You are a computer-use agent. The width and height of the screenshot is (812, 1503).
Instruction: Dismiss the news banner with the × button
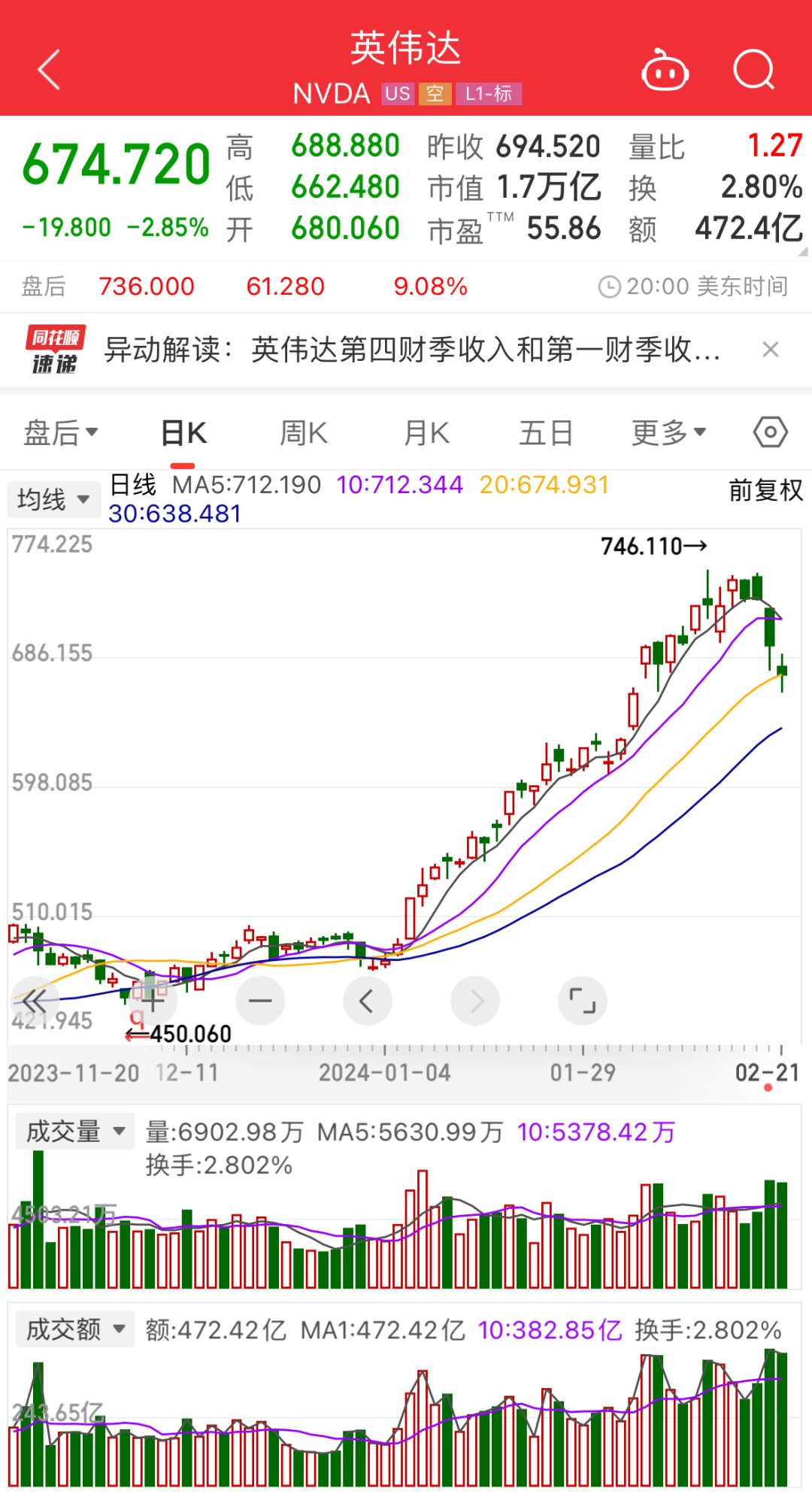click(x=771, y=350)
